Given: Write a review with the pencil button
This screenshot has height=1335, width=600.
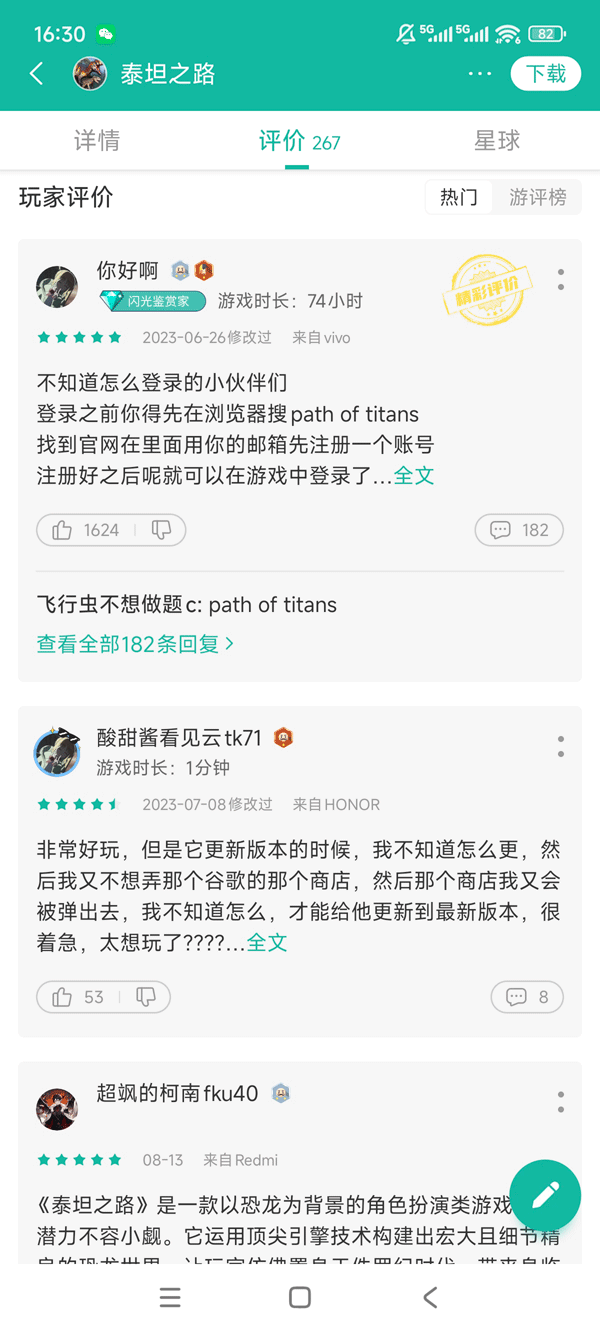Looking at the screenshot, I should point(545,1194).
